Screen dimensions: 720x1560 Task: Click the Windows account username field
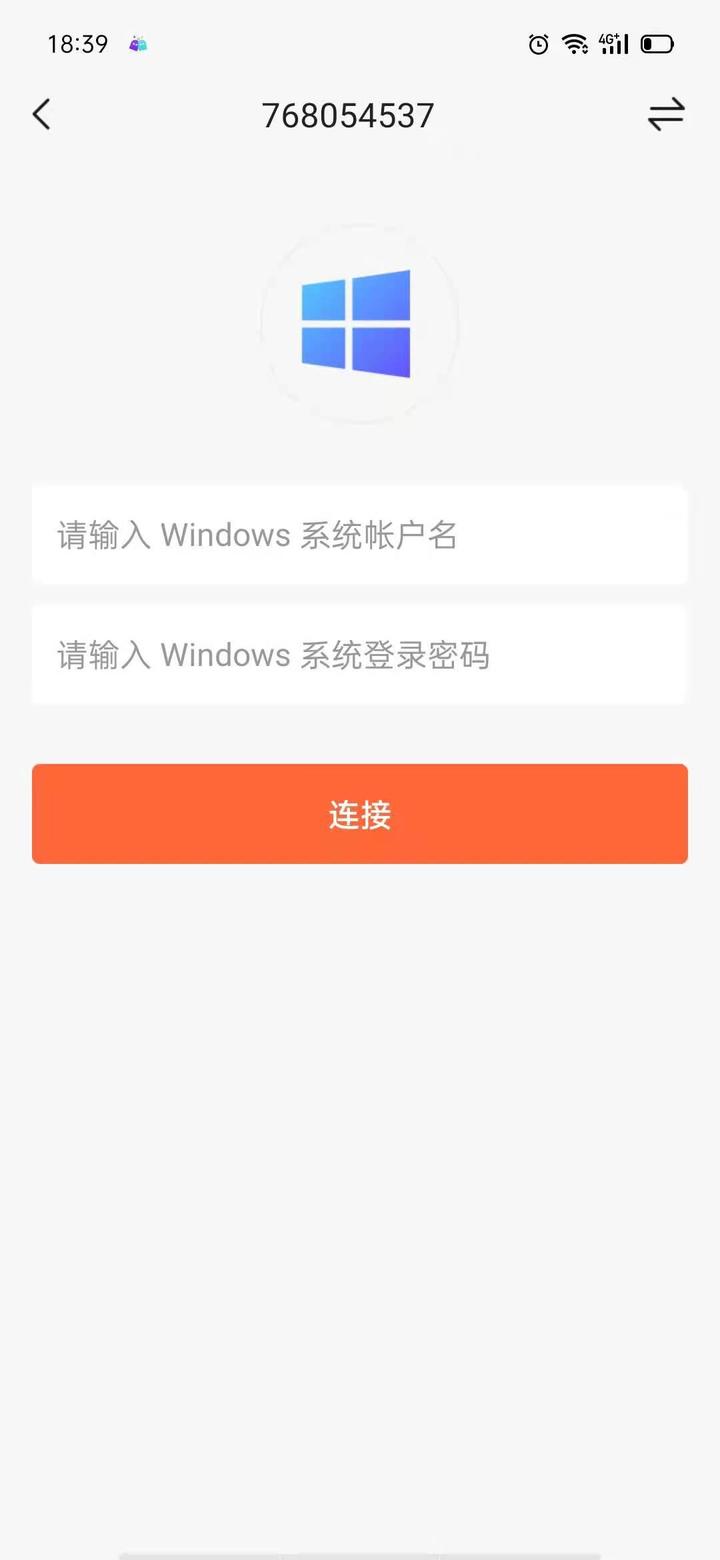coord(360,535)
